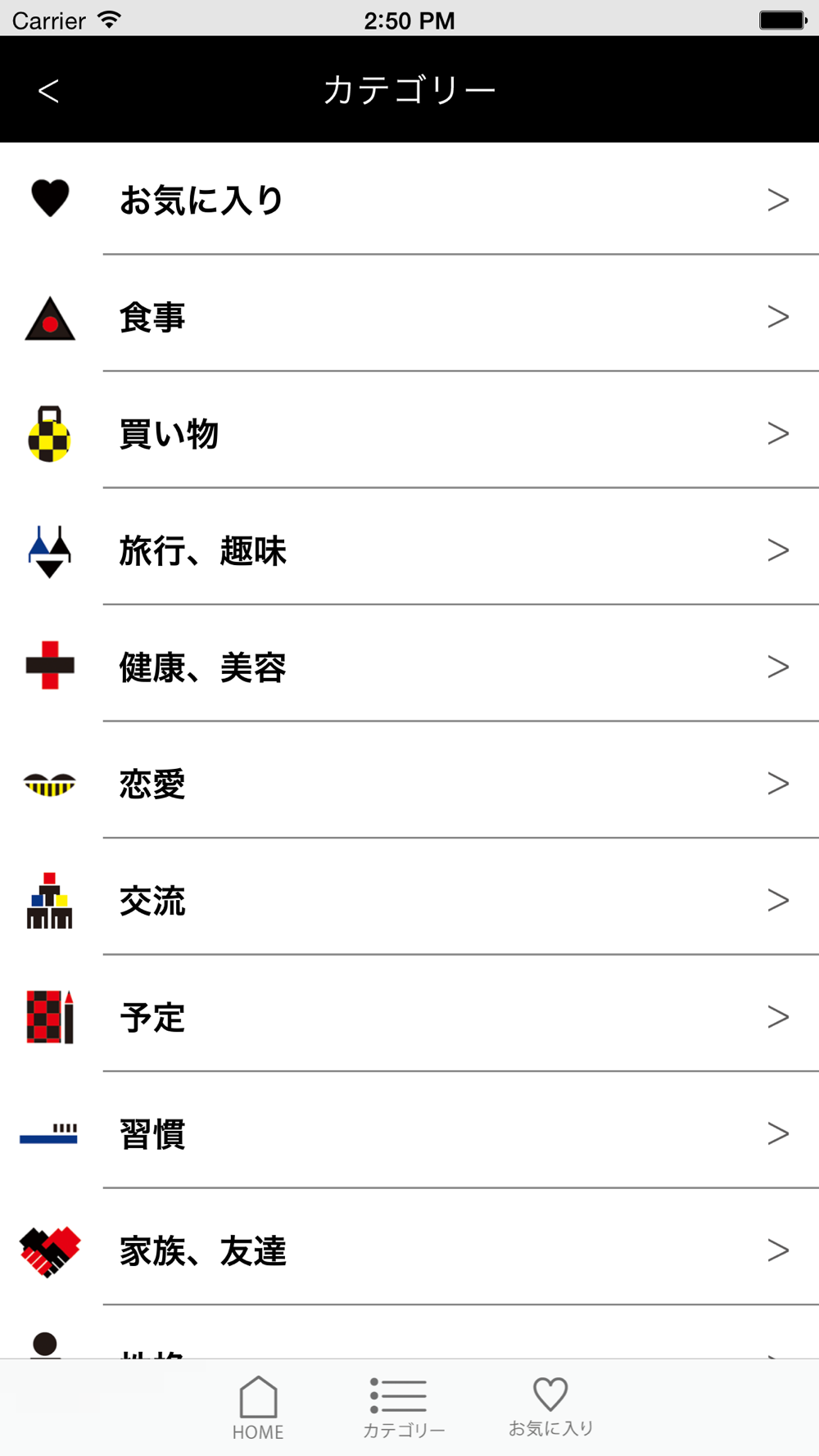
Task: Choose the 習慣 category
Action: point(409,1133)
